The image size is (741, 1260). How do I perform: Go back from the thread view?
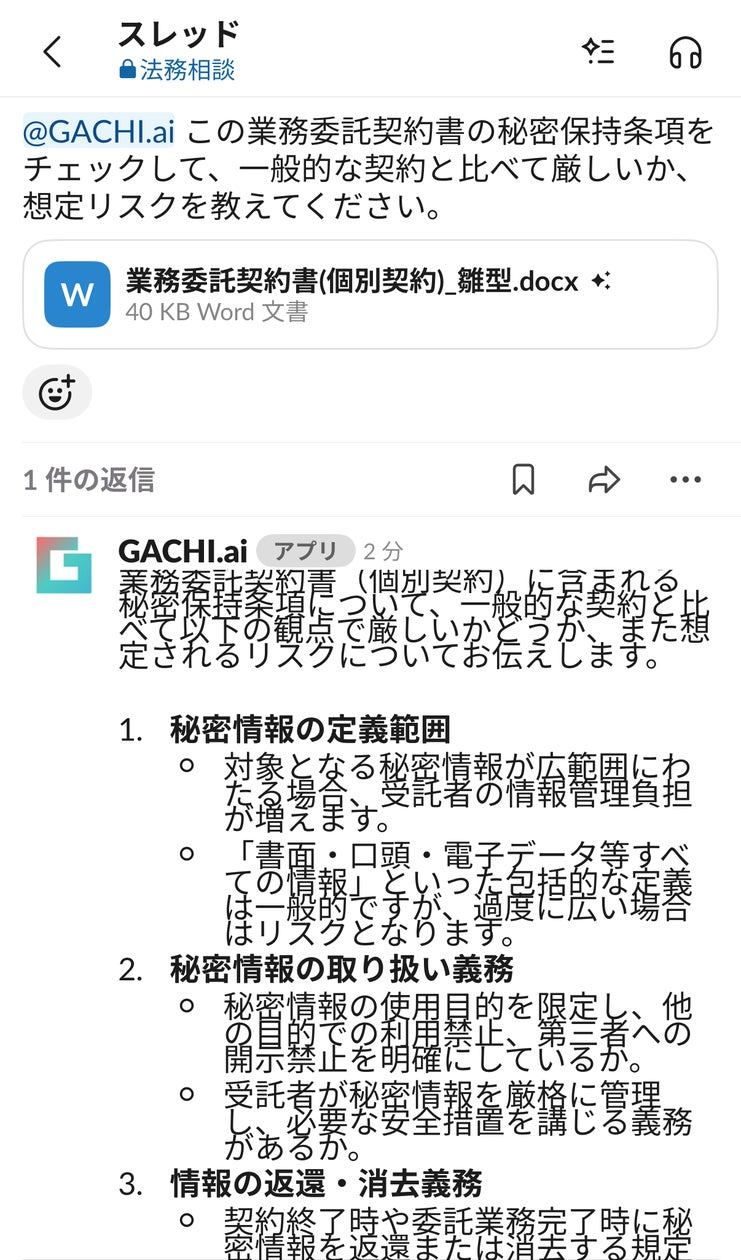pyautogui.click(x=52, y=52)
